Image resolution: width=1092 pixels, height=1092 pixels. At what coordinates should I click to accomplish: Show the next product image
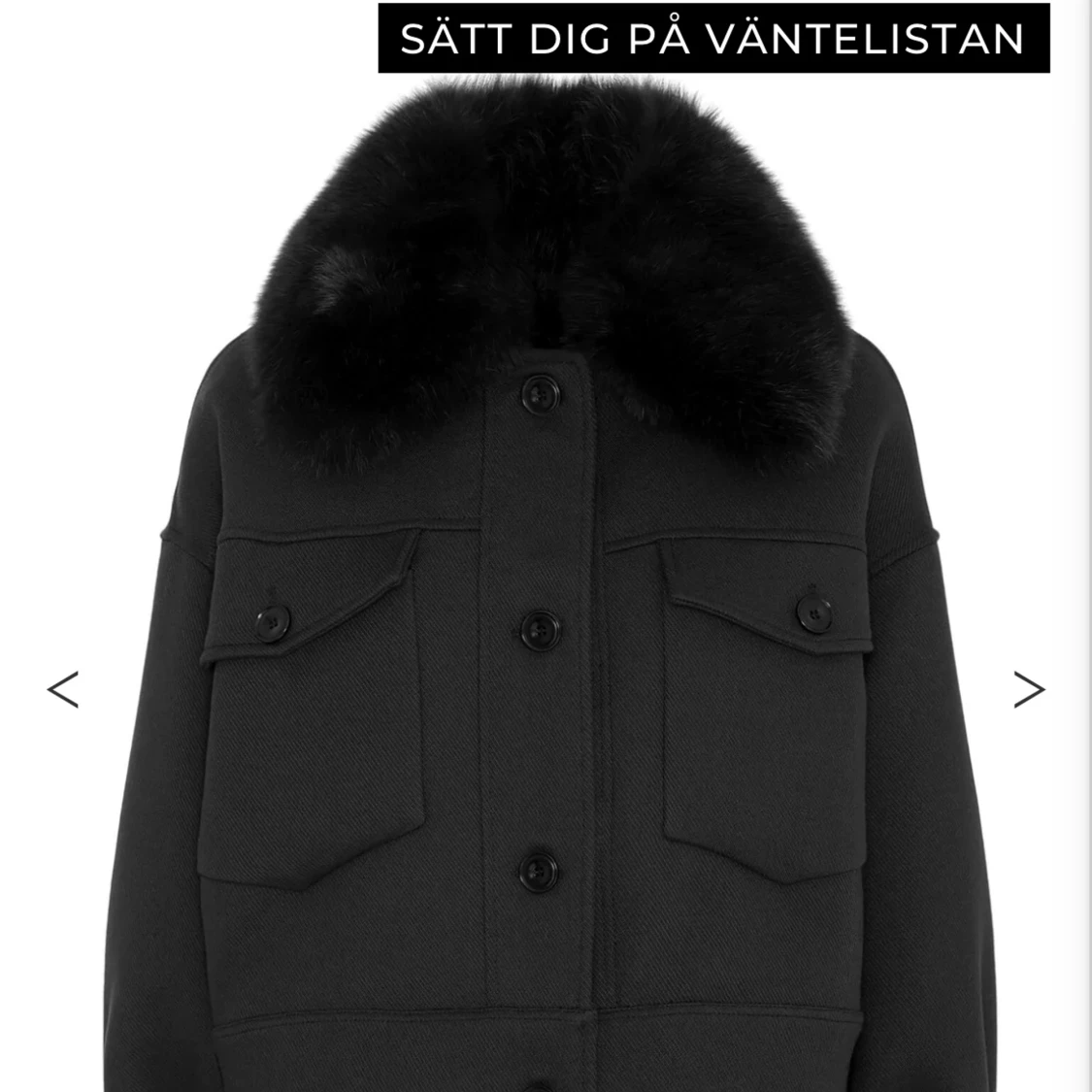[x=1028, y=690]
